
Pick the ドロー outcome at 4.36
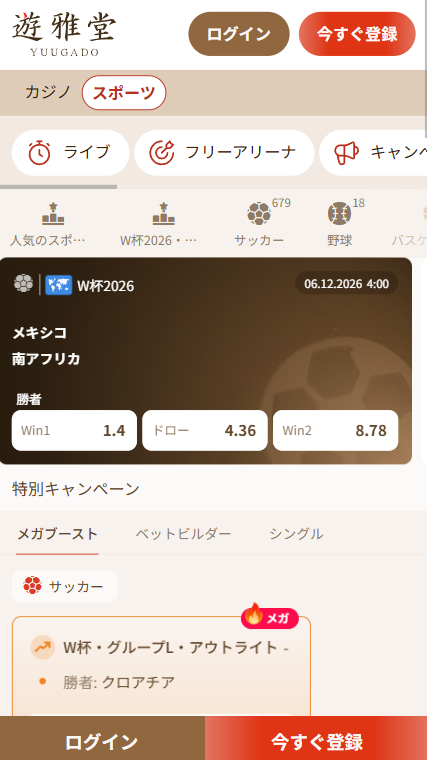(x=205, y=430)
